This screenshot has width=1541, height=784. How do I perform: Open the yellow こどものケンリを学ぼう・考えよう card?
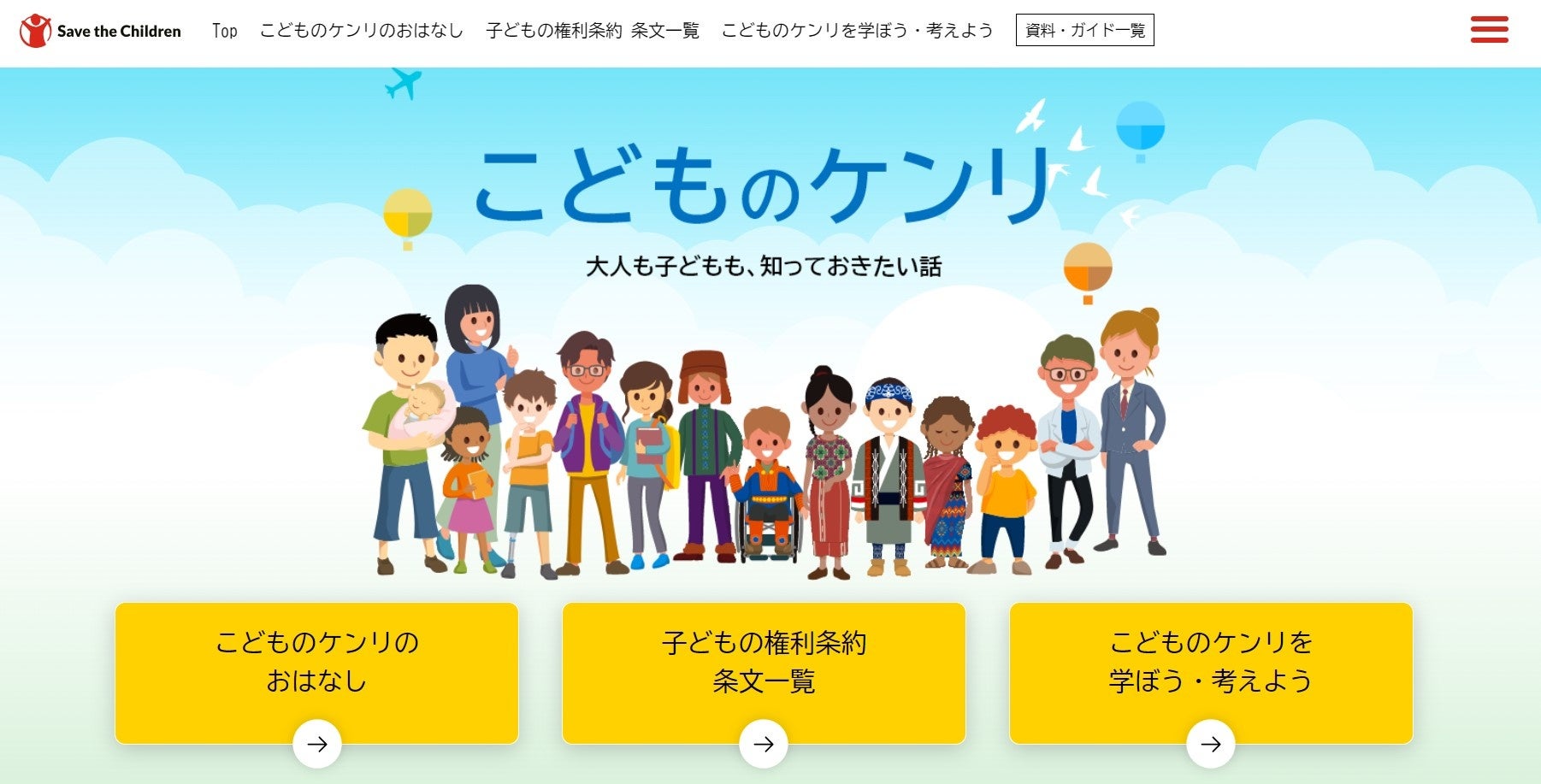pyautogui.click(x=1211, y=673)
